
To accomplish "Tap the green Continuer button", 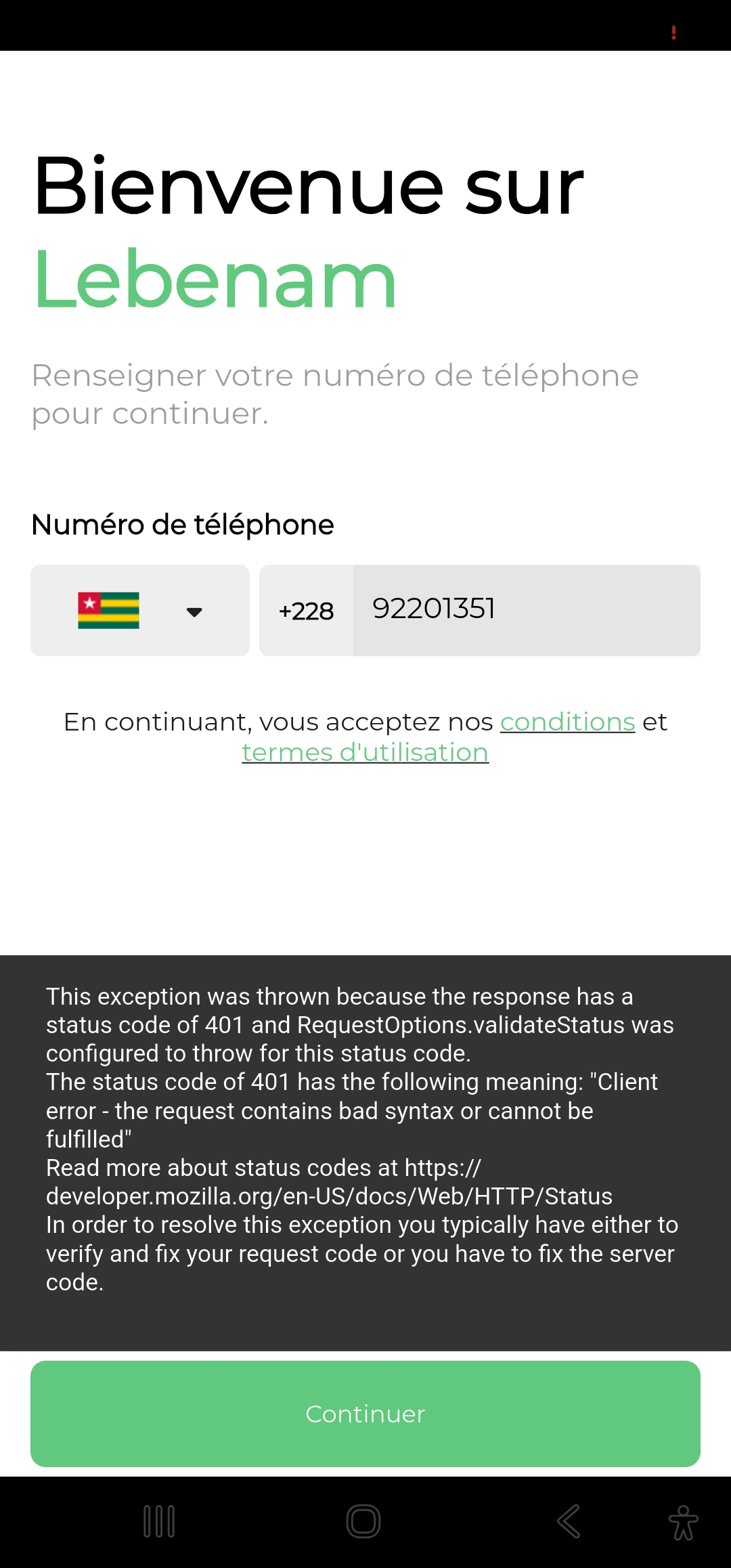I will tap(365, 1414).
